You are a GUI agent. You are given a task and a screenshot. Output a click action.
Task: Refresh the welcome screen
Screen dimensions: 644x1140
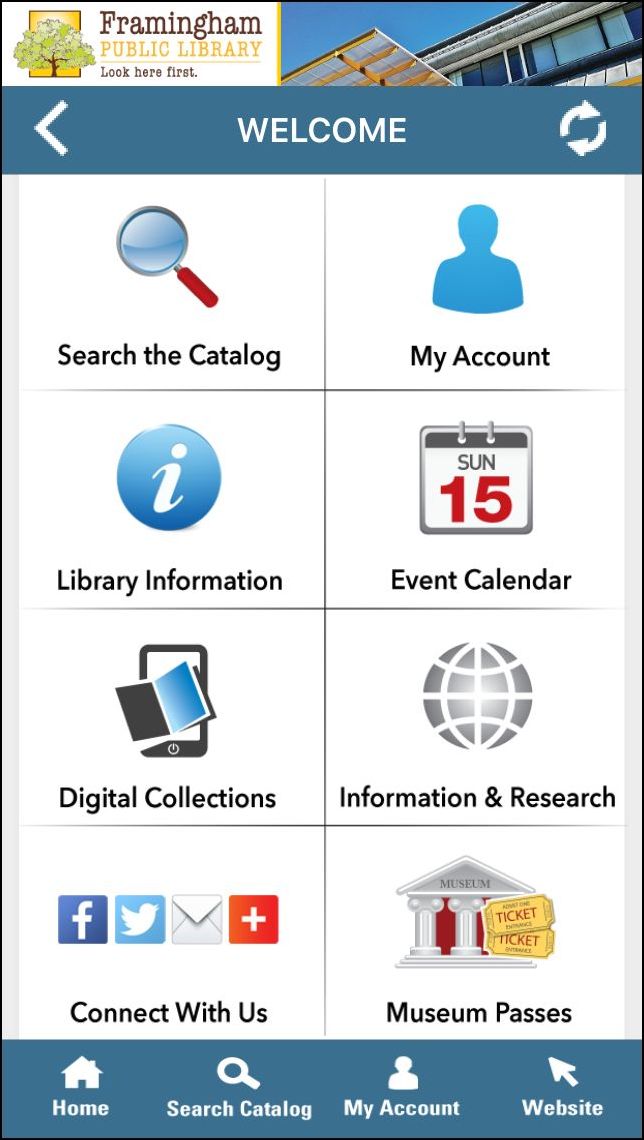[582, 130]
